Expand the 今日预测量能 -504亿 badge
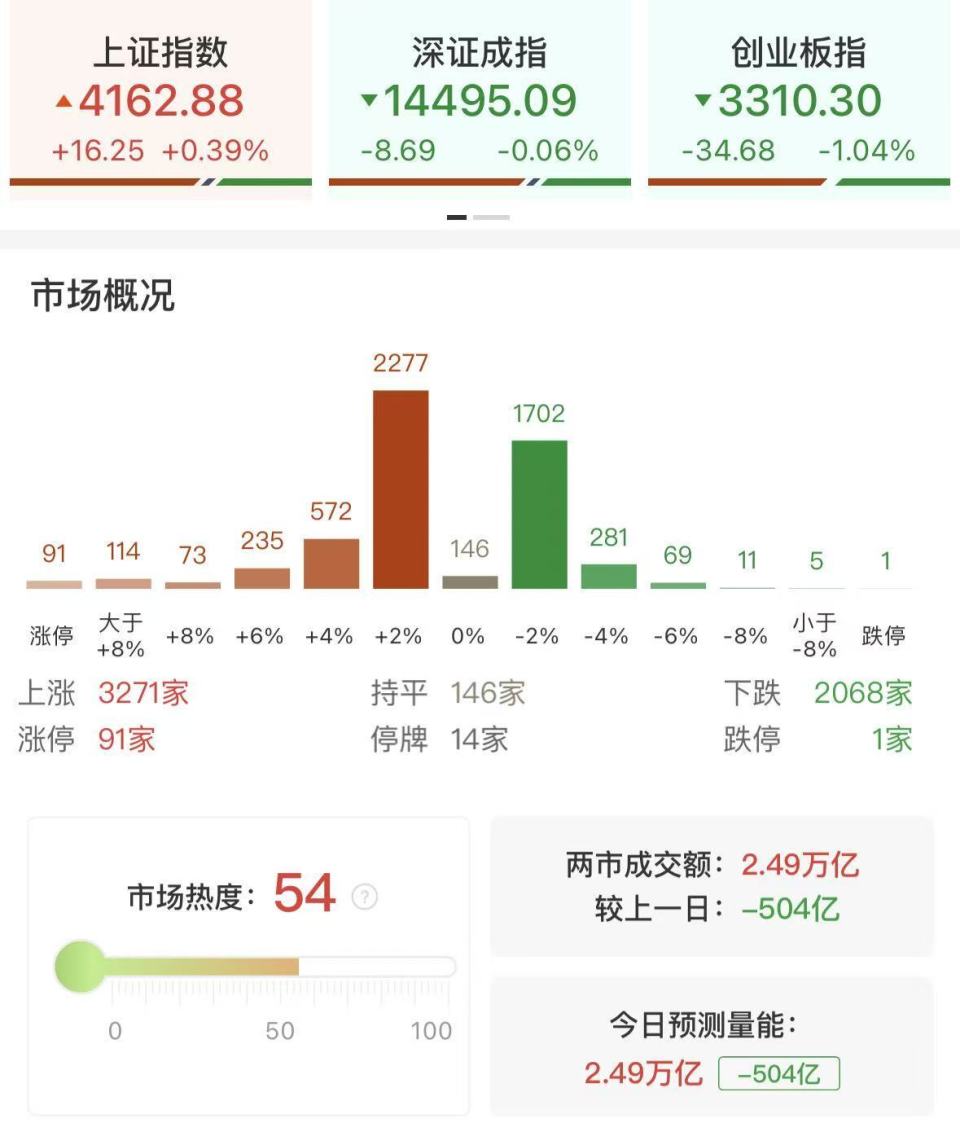The width and height of the screenshot is (960, 1123). pos(779,1074)
